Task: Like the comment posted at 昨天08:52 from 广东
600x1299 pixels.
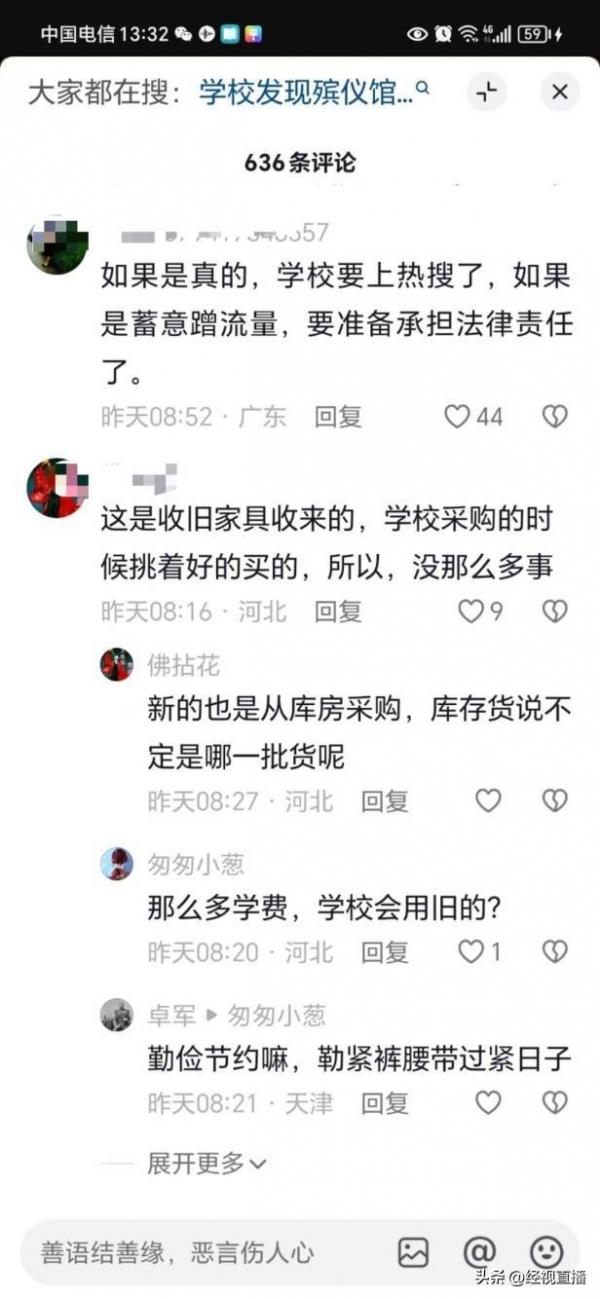Action: pyautogui.click(x=458, y=416)
